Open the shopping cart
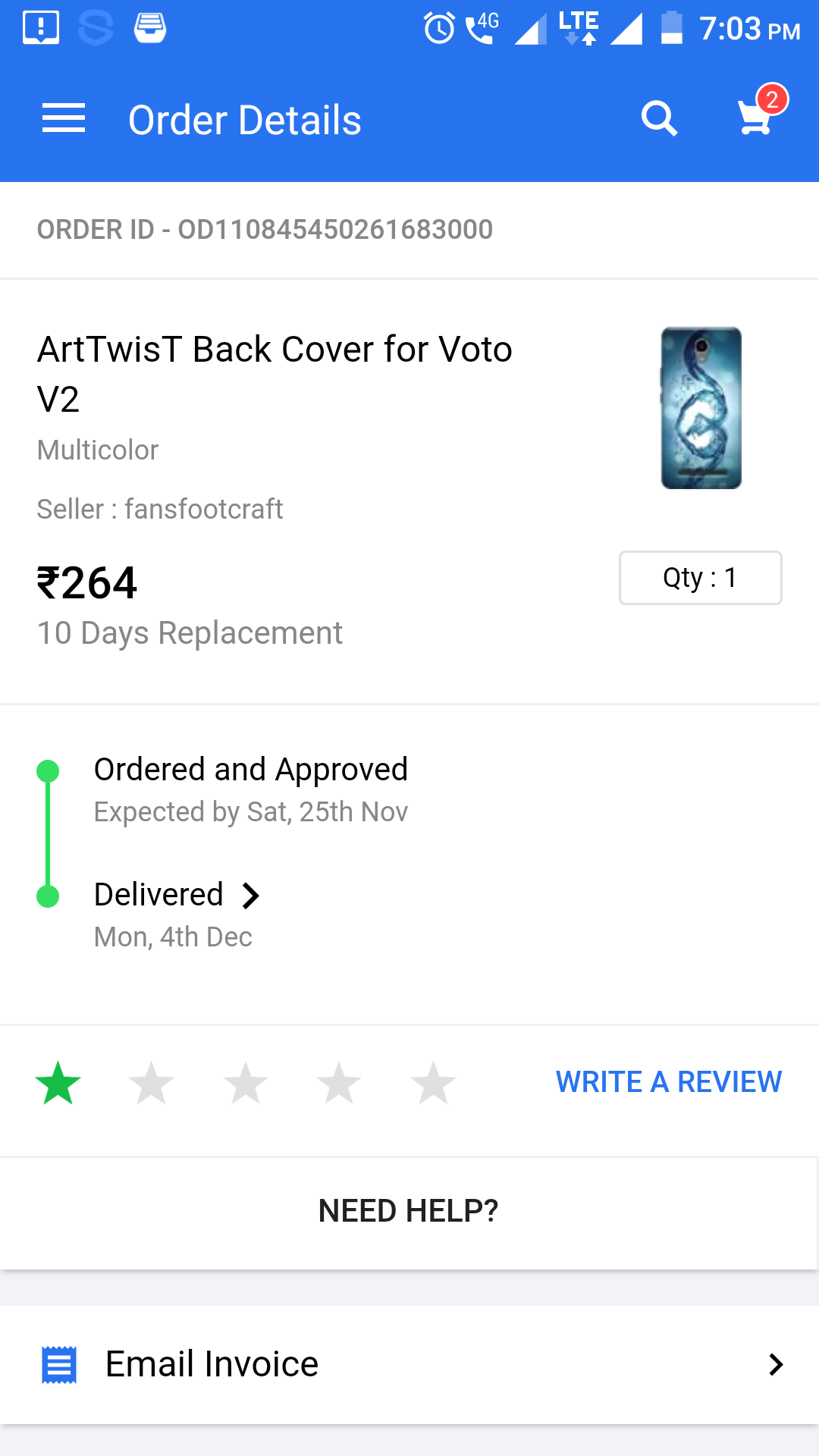Viewport: 819px width, 1456px height. [757, 118]
